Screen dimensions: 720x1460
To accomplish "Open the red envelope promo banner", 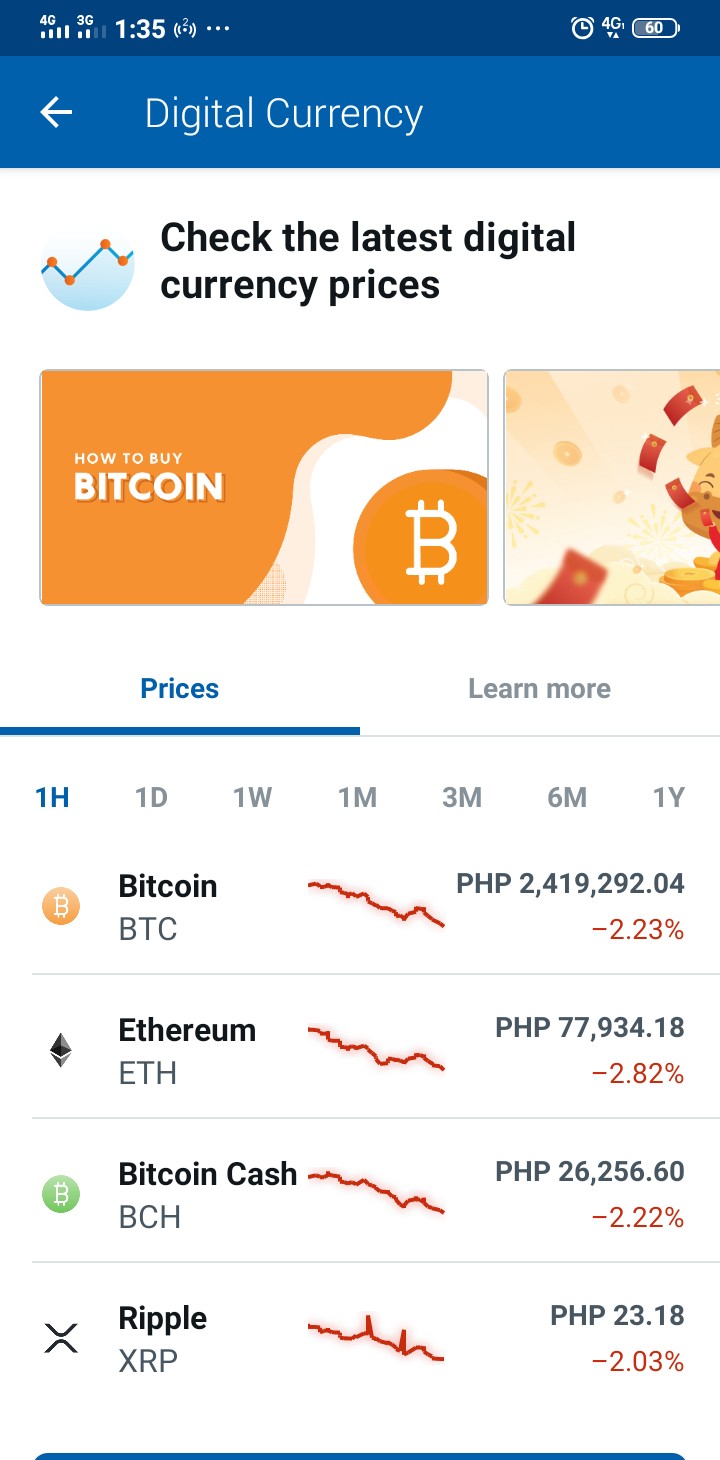I will coord(612,488).
